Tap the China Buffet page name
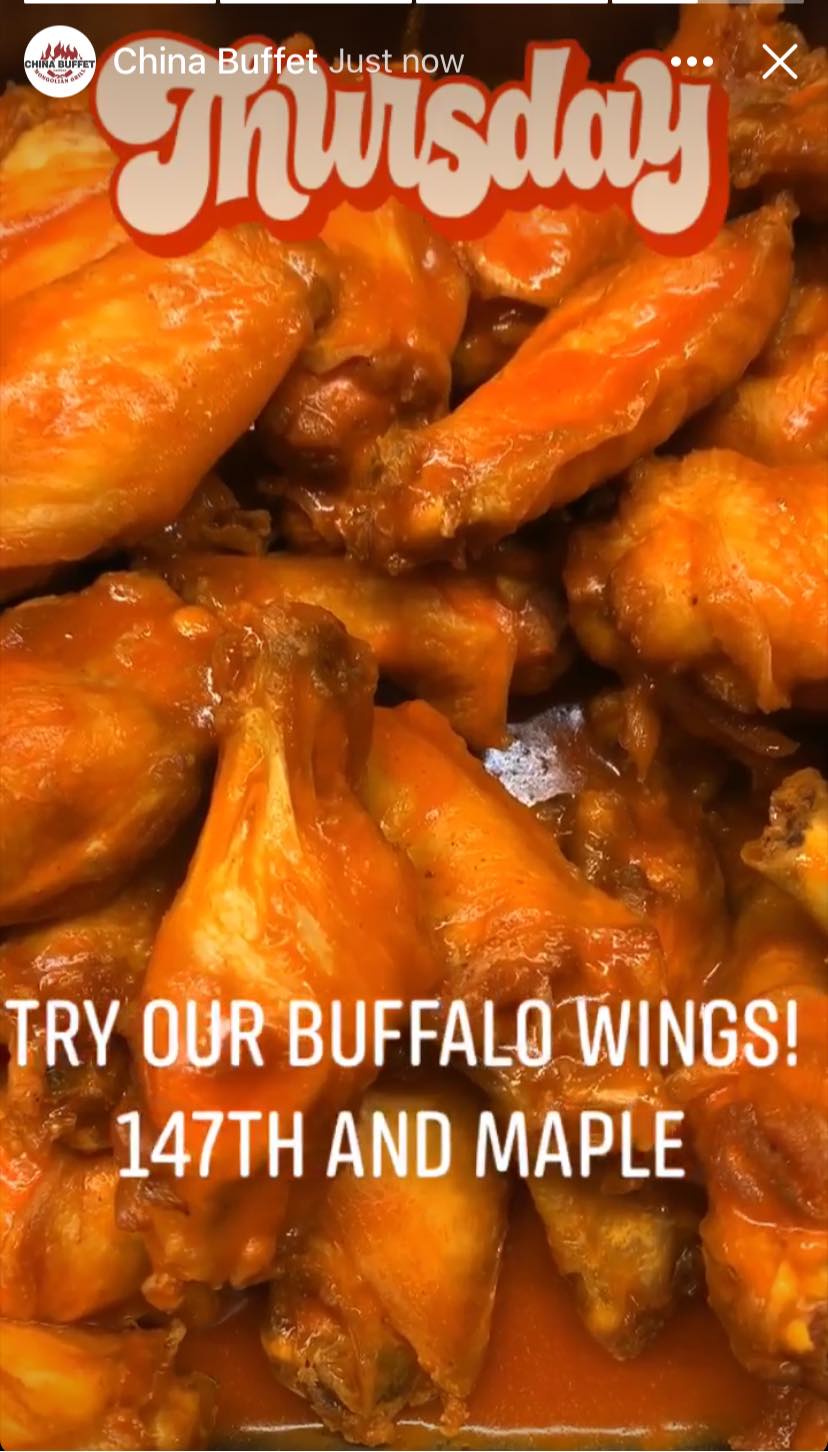Screen dimensions: 828x1452 pyautogui.click(x=214, y=62)
